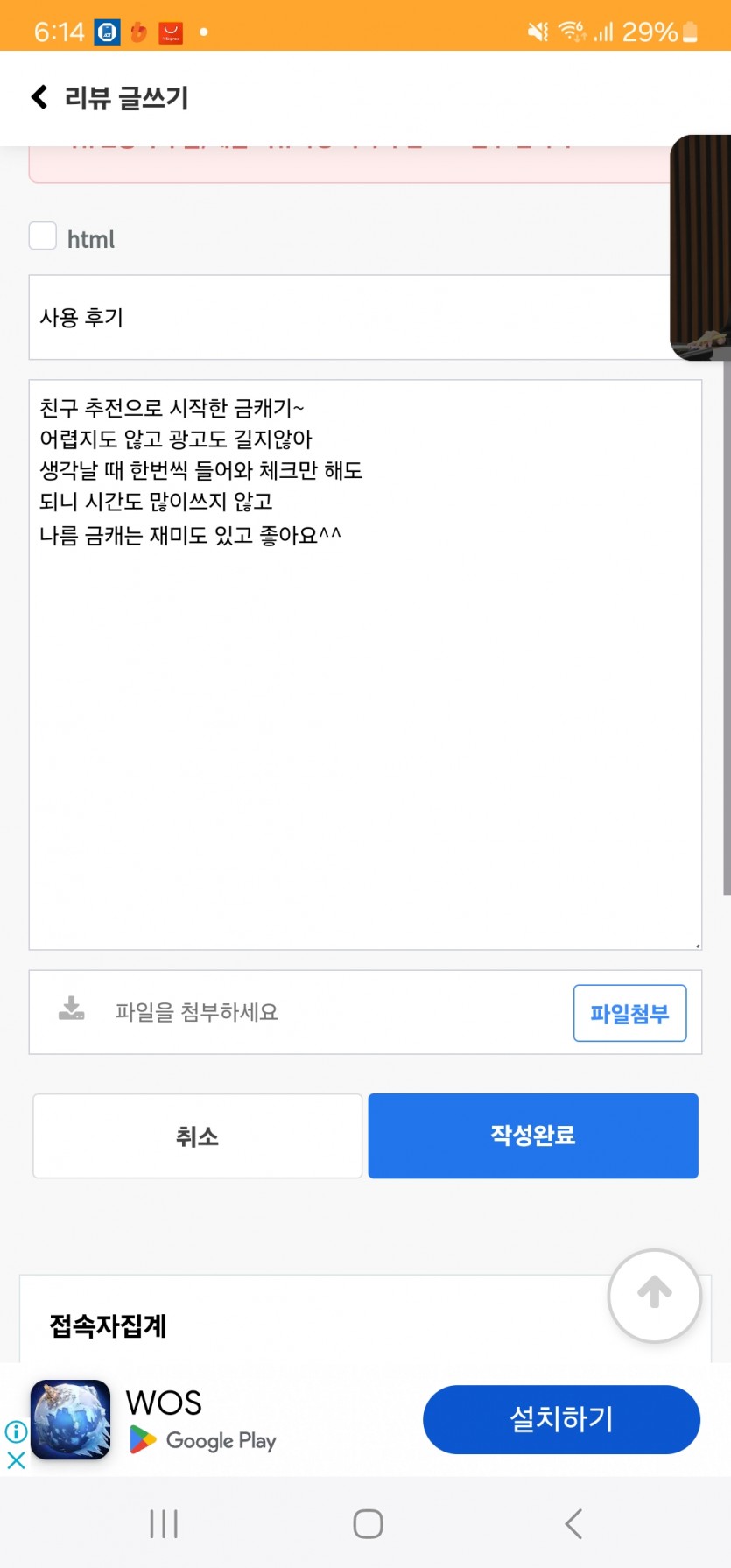
Task: Open the floating video thumbnail
Action: [700, 248]
